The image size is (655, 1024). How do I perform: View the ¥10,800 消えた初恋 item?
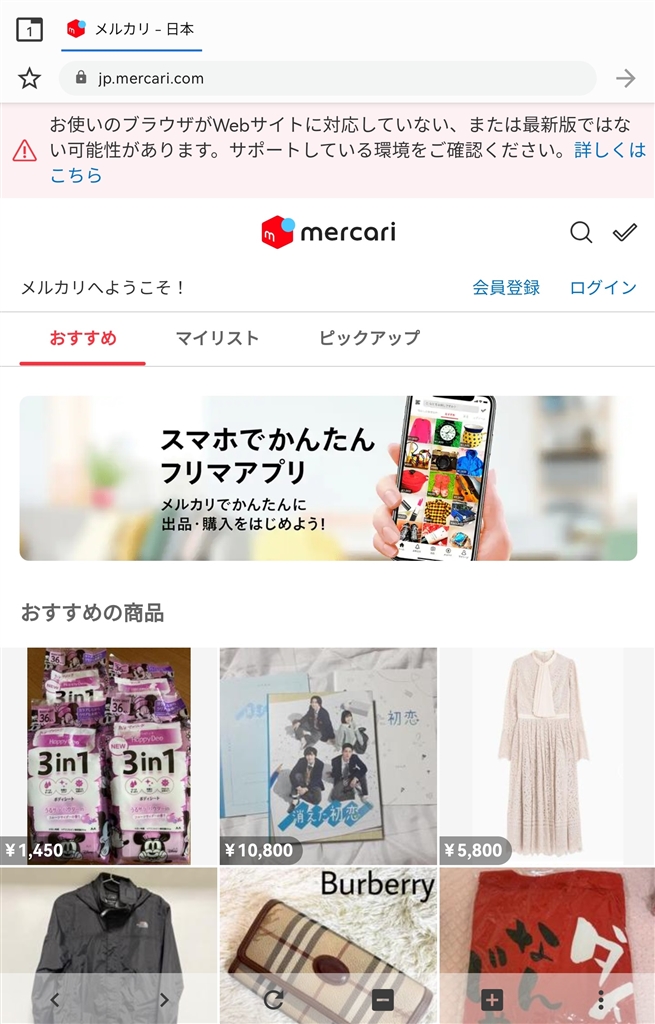(x=328, y=756)
